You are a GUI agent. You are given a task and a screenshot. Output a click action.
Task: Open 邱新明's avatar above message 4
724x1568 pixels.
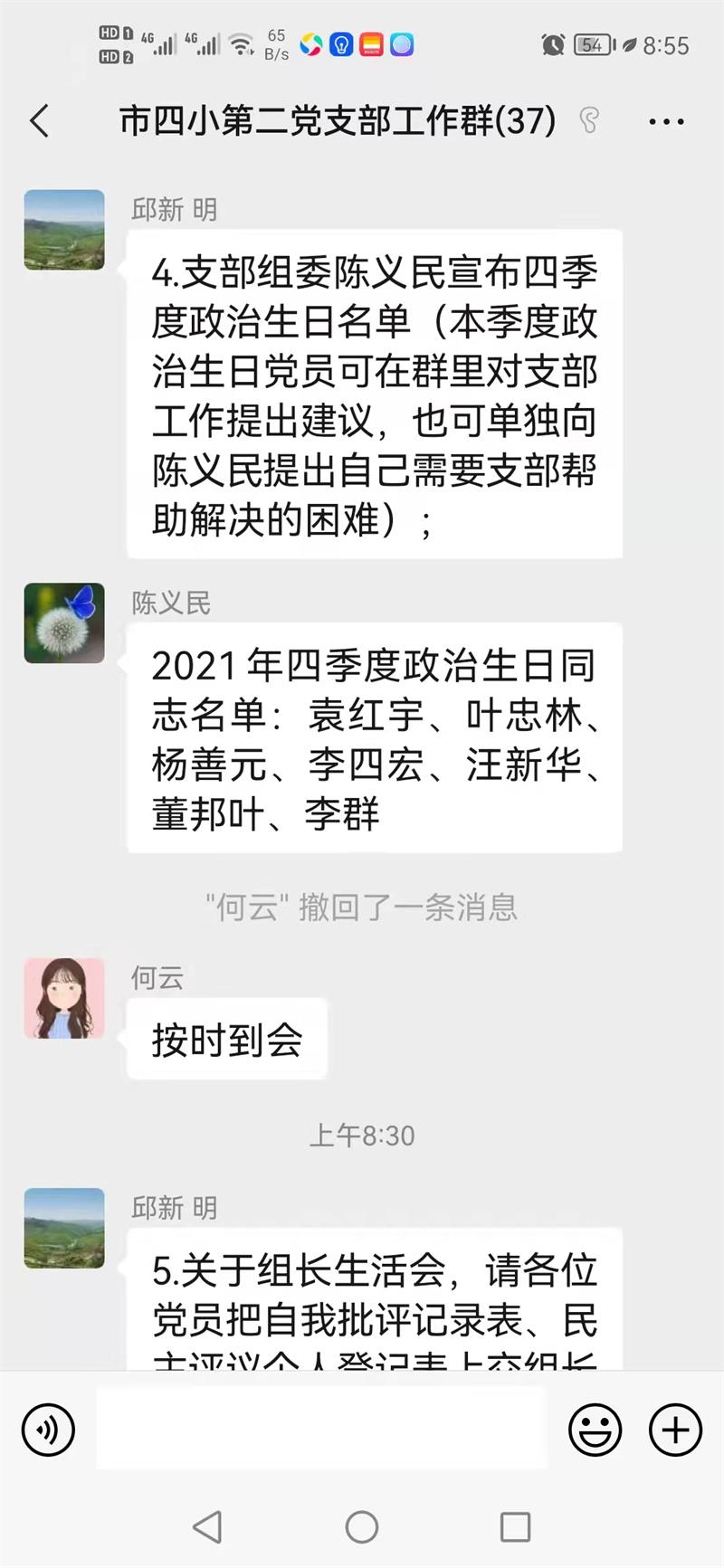(x=64, y=230)
